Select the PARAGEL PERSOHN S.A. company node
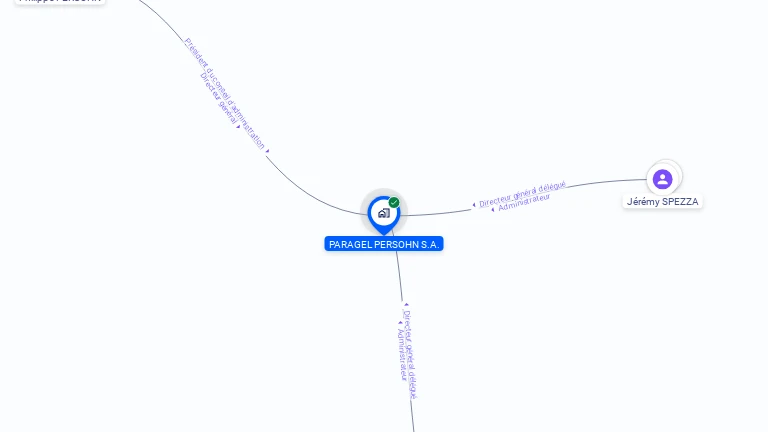Screen dimensions: 768x432 click(x=383, y=213)
